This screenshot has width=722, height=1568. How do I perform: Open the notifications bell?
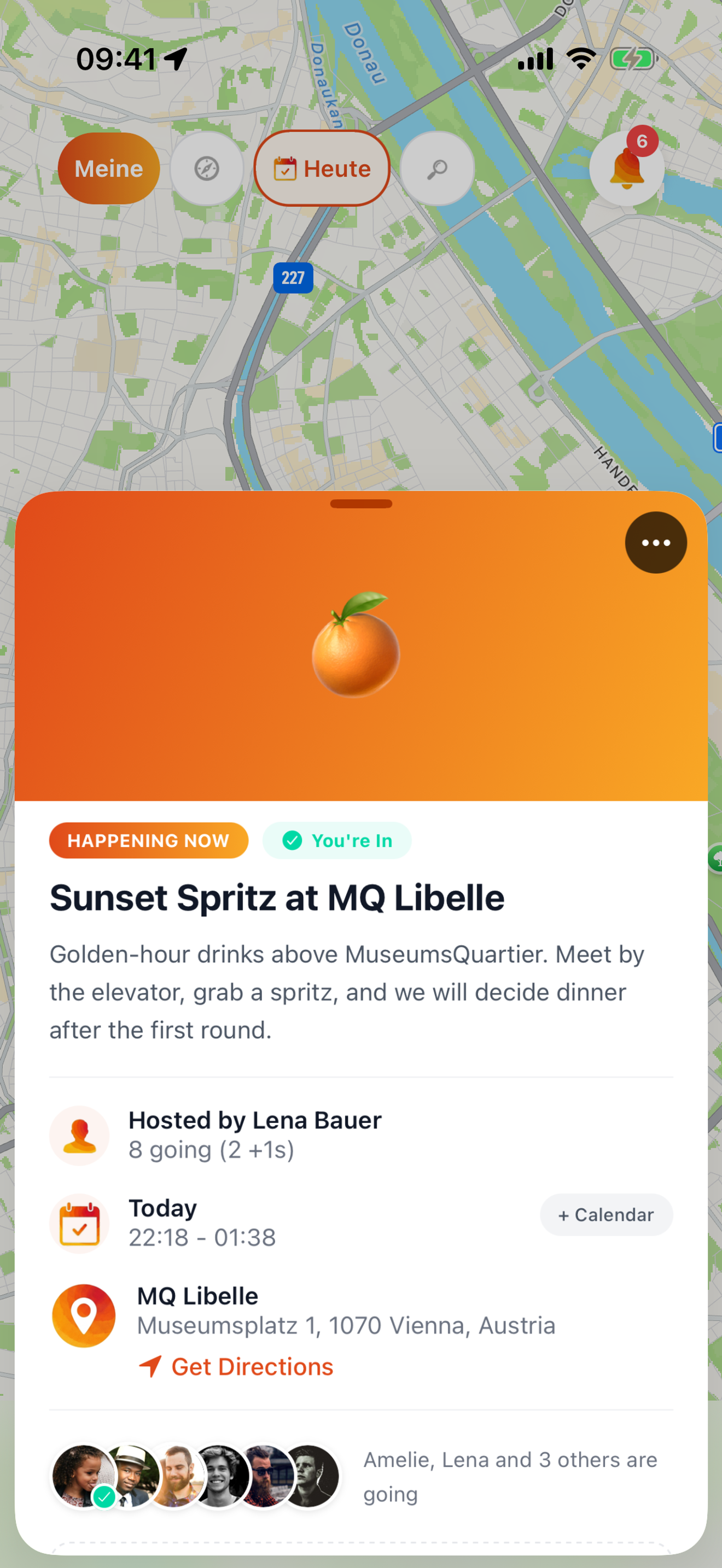(x=626, y=168)
